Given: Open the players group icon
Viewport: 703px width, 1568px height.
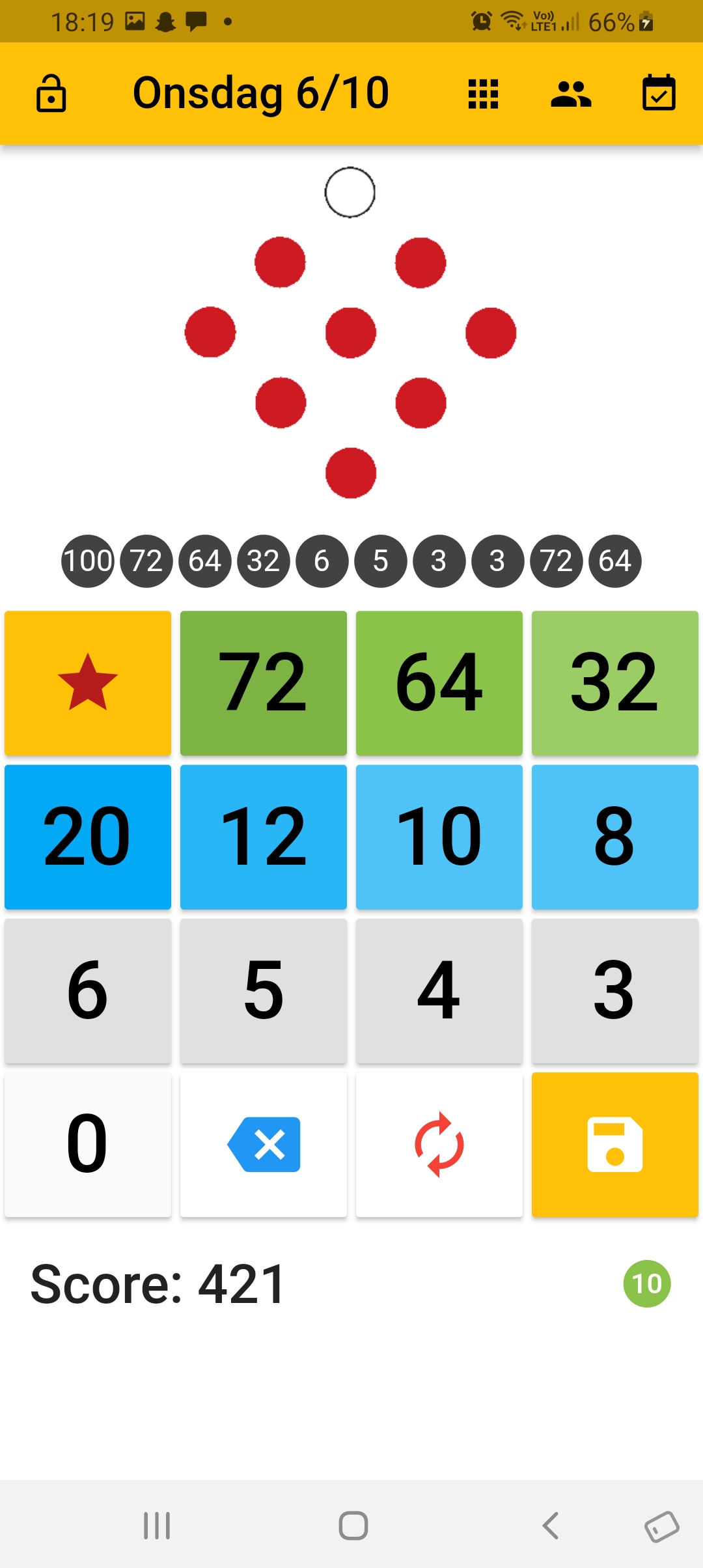Looking at the screenshot, I should 571,94.
